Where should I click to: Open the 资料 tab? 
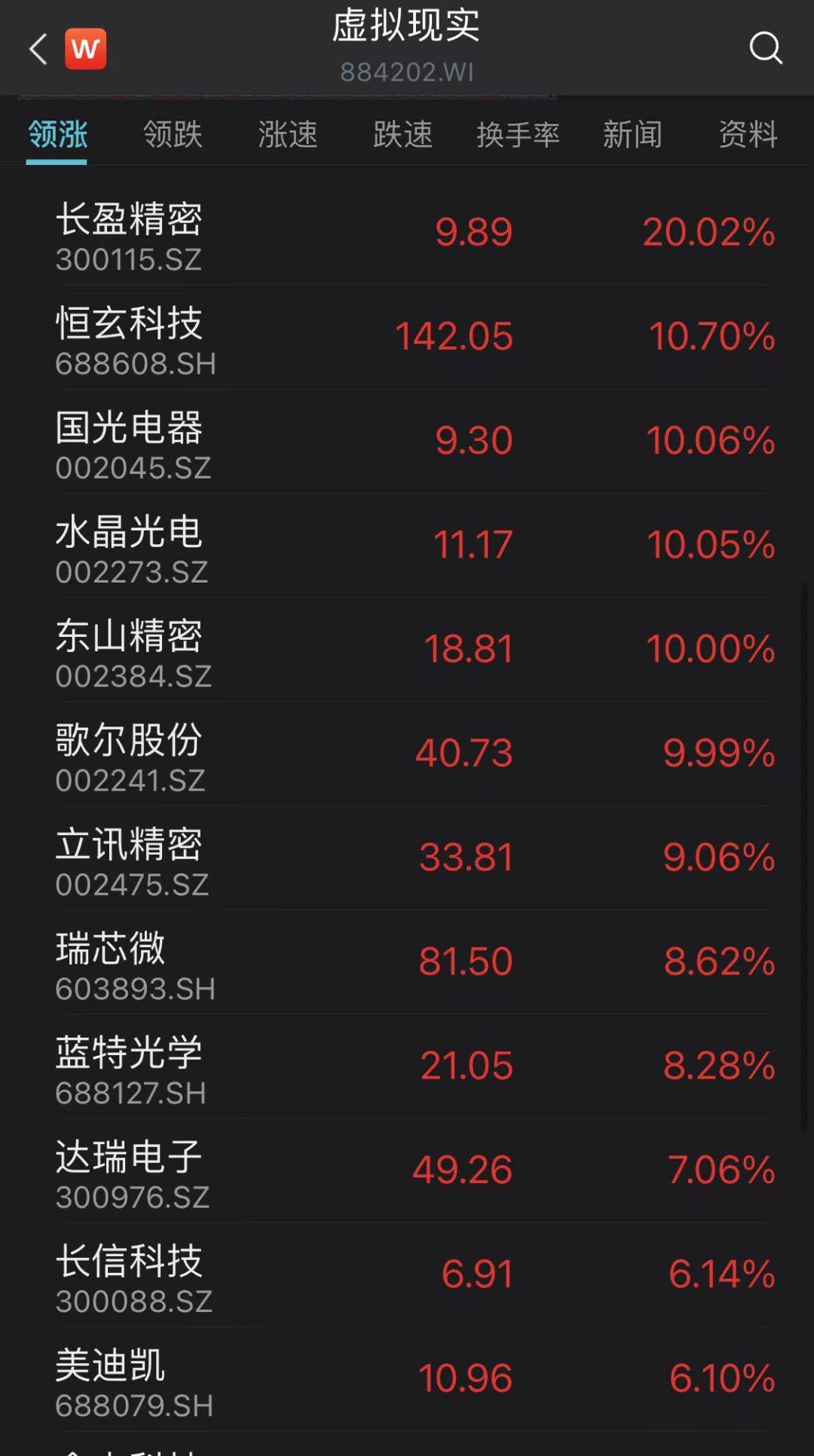click(x=748, y=135)
